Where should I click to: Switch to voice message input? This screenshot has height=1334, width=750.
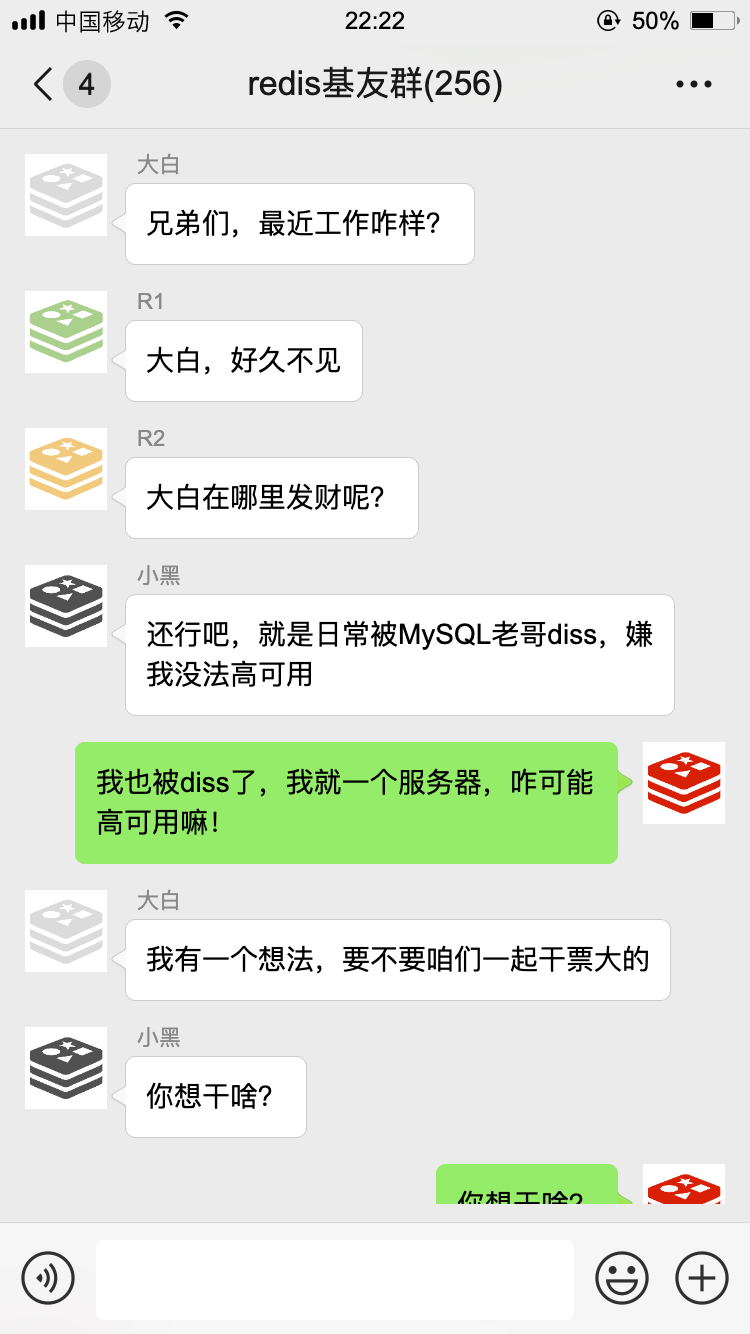coord(48,1278)
